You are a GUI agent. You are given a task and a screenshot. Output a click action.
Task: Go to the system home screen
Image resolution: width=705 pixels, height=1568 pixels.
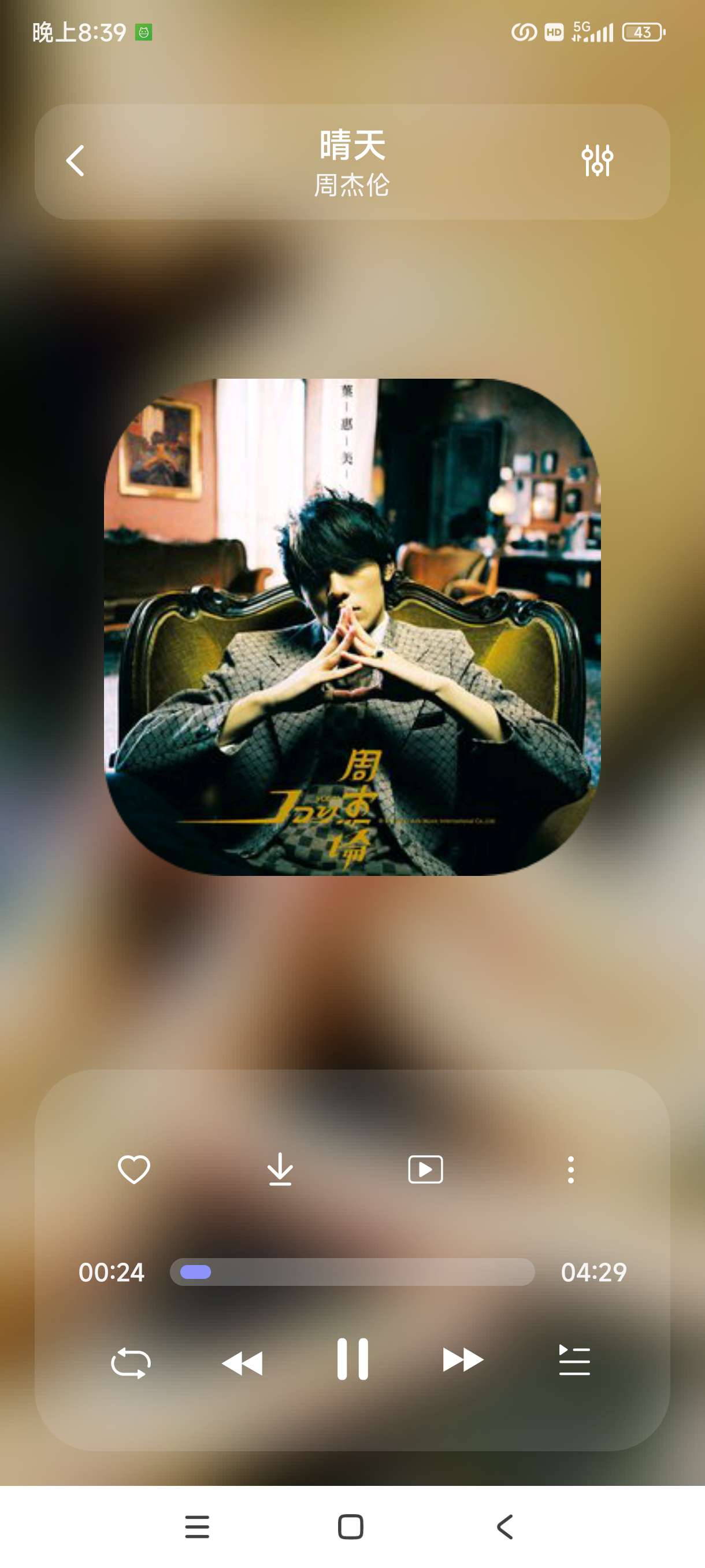pos(350,1526)
